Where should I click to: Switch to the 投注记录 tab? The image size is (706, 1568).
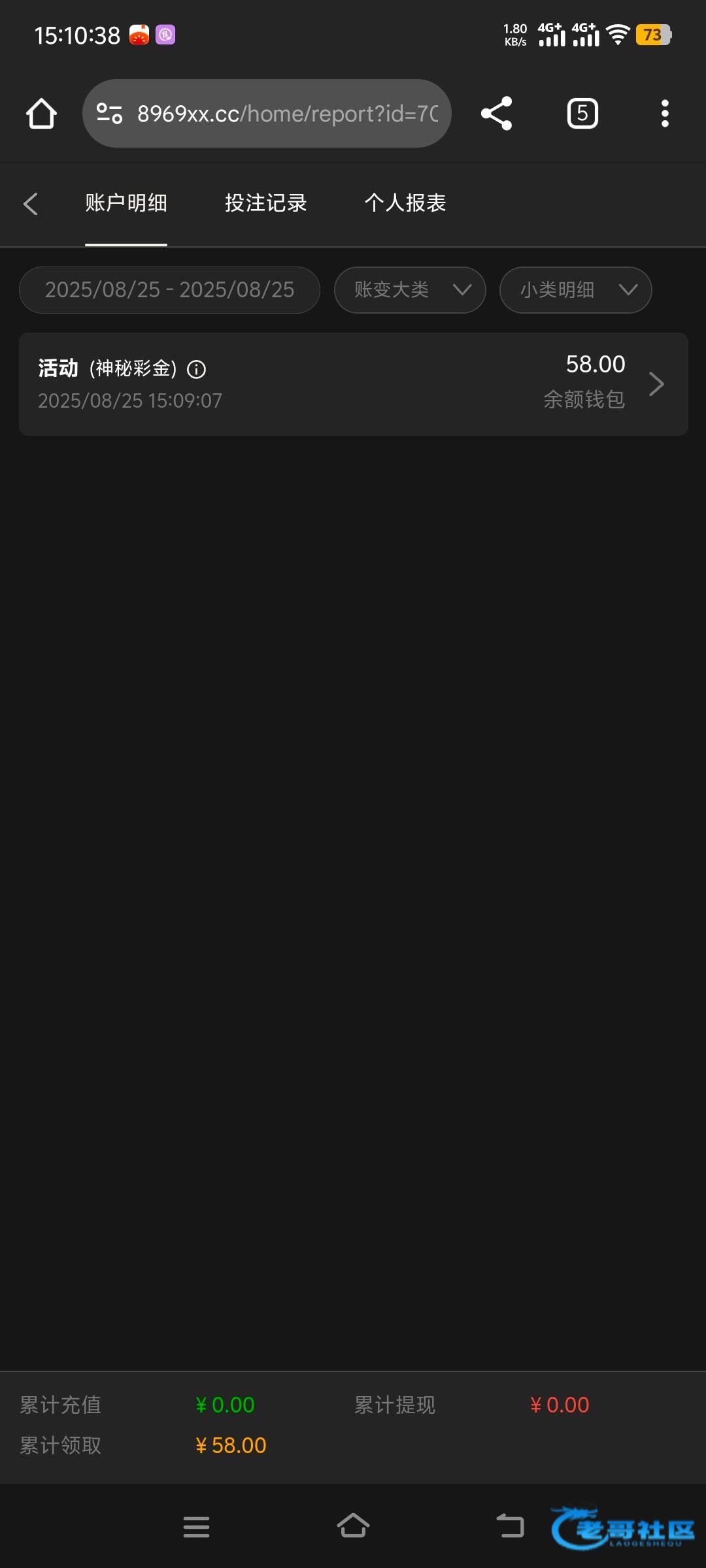click(265, 203)
